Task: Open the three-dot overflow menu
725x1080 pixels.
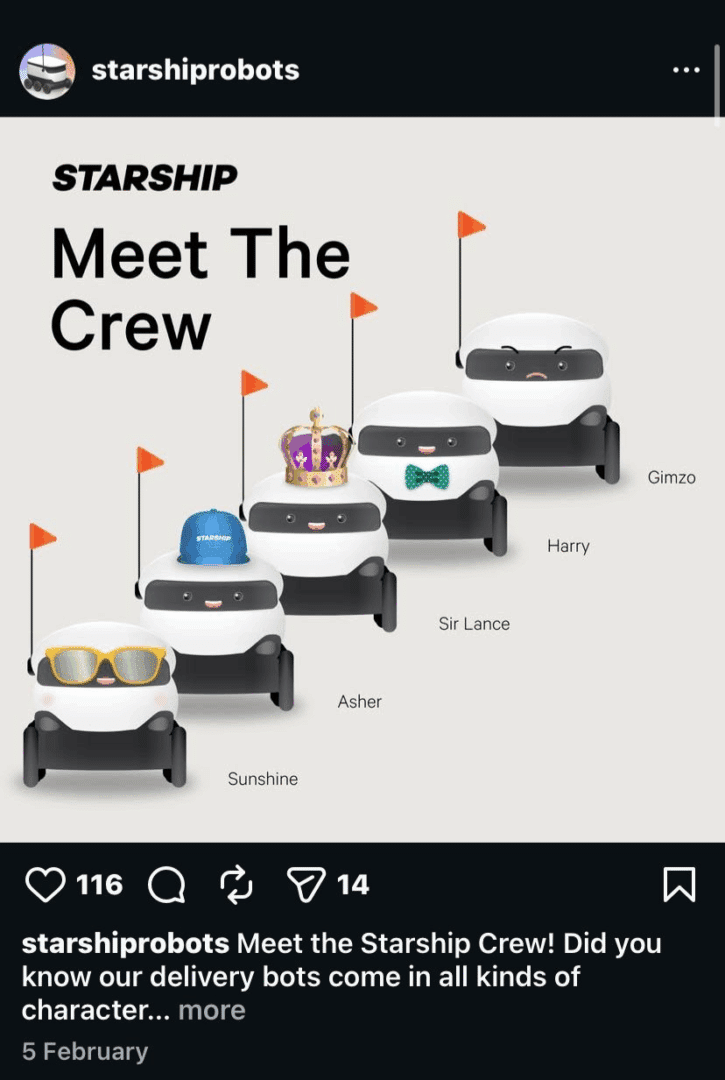Action: point(686,70)
